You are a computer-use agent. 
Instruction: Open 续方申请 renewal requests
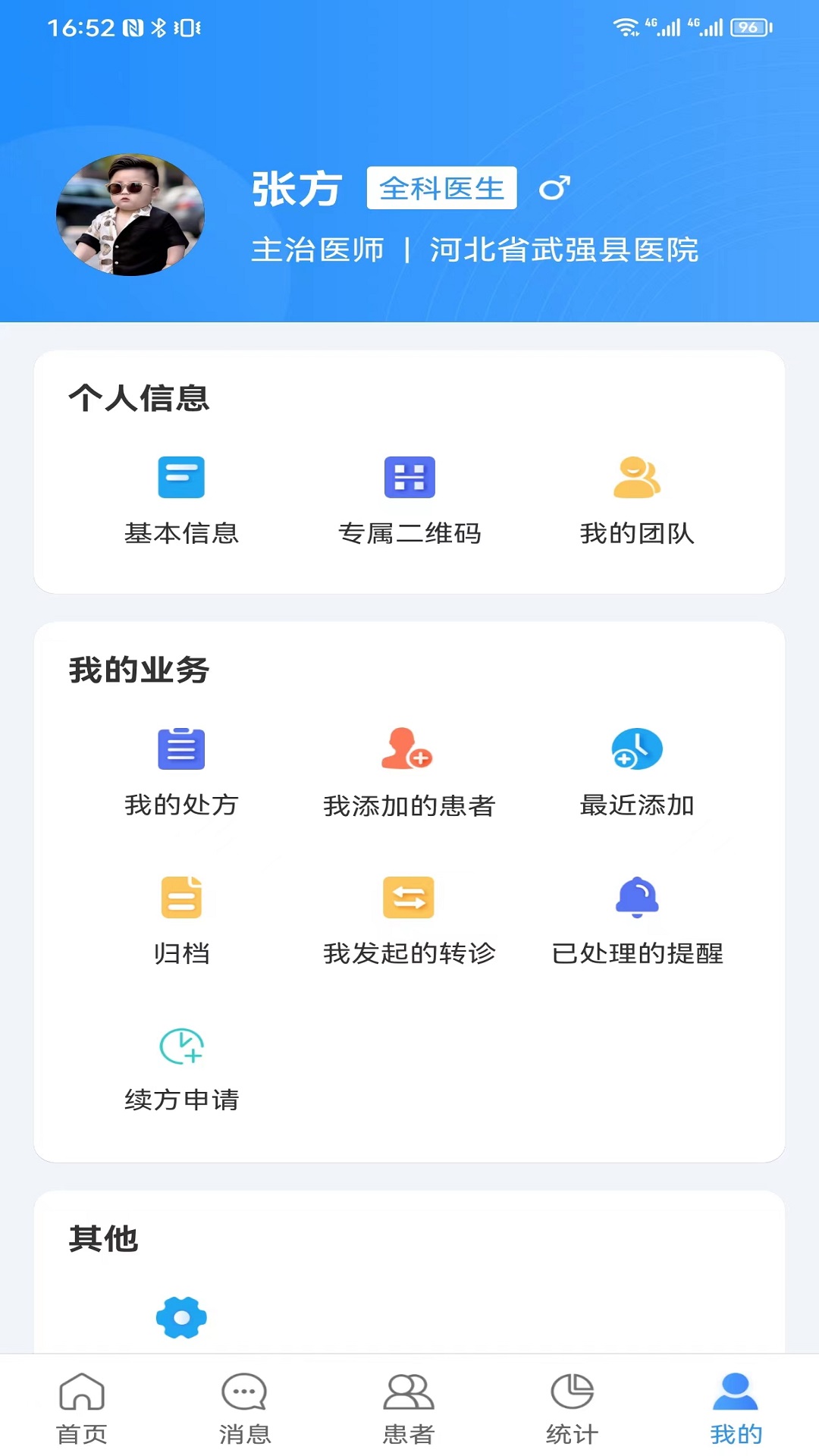(181, 1066)
